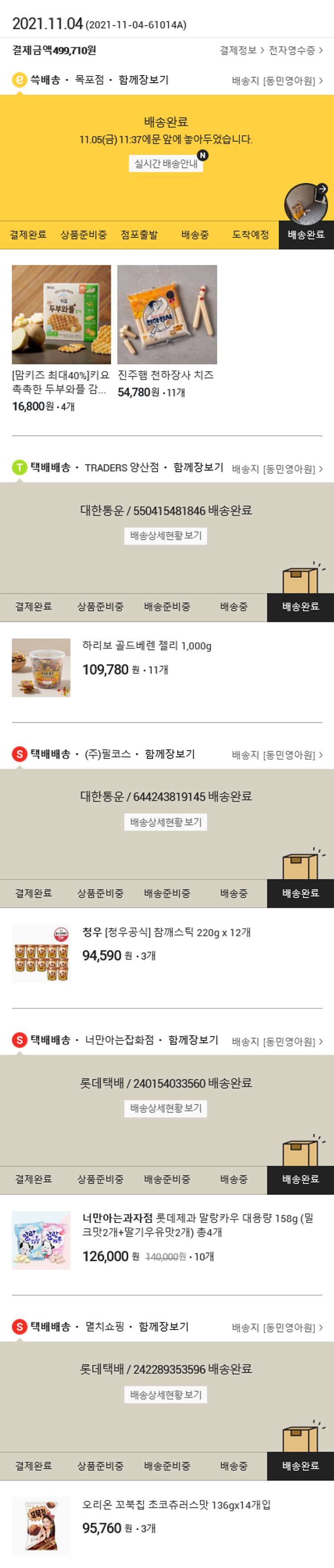
Task: Tap 함께장보기 for 너만아는잡화점
Action: pos(193,1040)
